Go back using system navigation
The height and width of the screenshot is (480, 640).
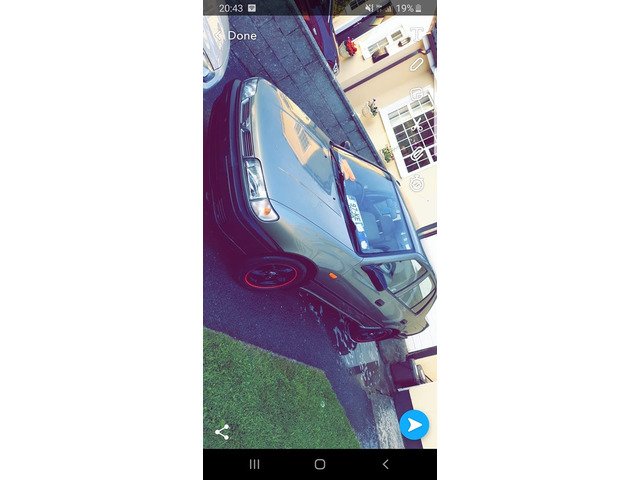click(385, 464)
